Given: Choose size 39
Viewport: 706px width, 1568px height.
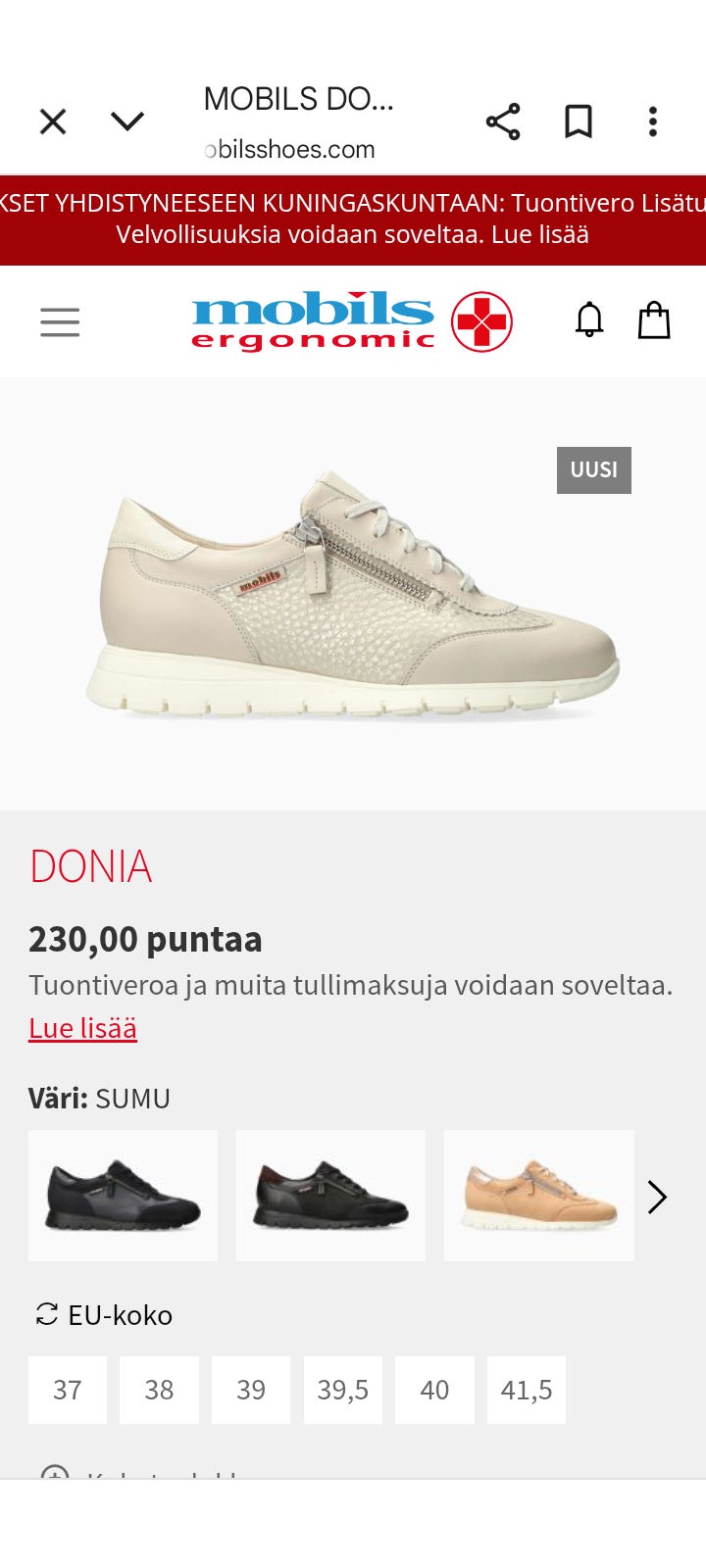Looking at the screenshot, I should 251,1390.
